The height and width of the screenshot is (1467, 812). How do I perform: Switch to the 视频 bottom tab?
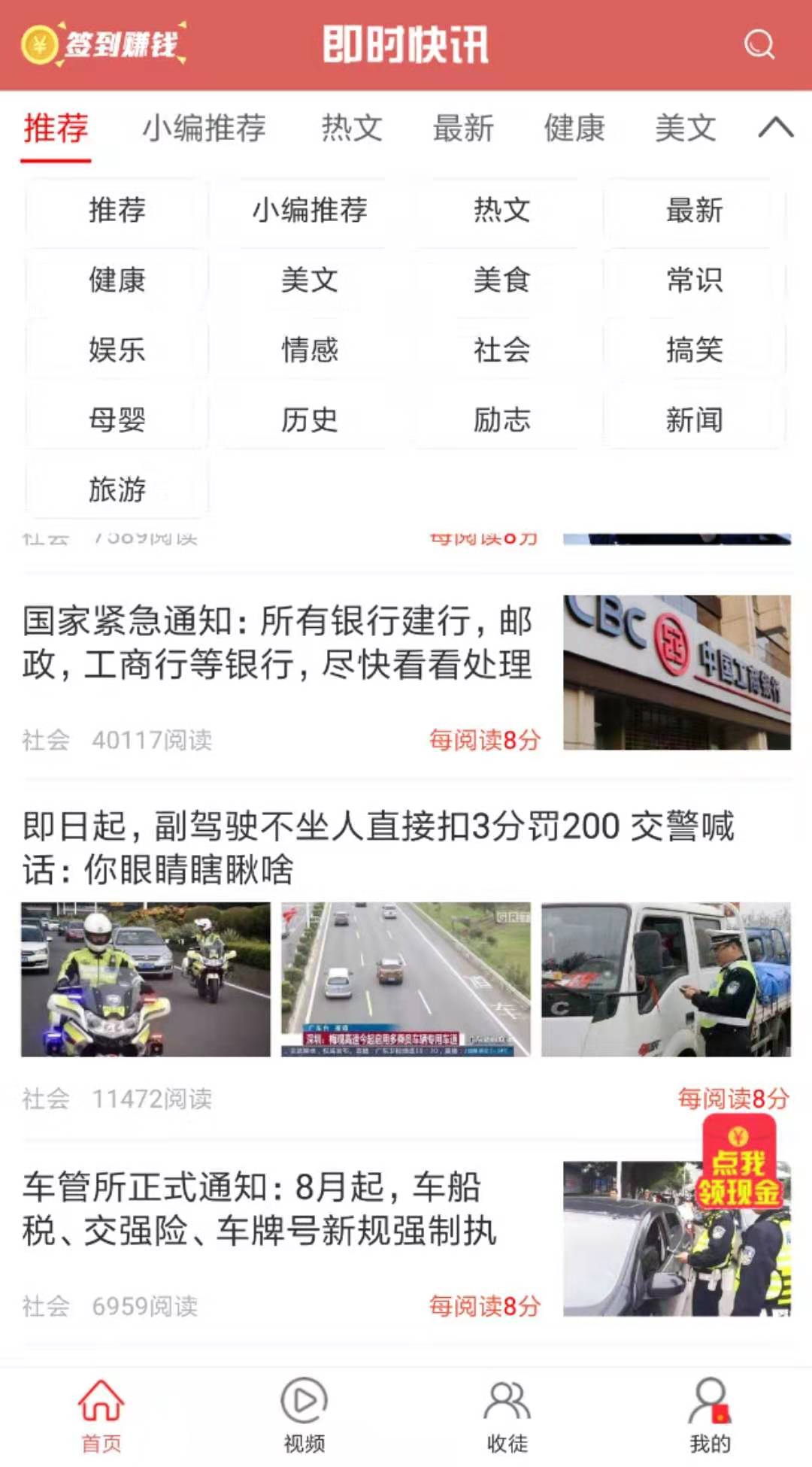pyautogui.click(x=304, y=1414)
